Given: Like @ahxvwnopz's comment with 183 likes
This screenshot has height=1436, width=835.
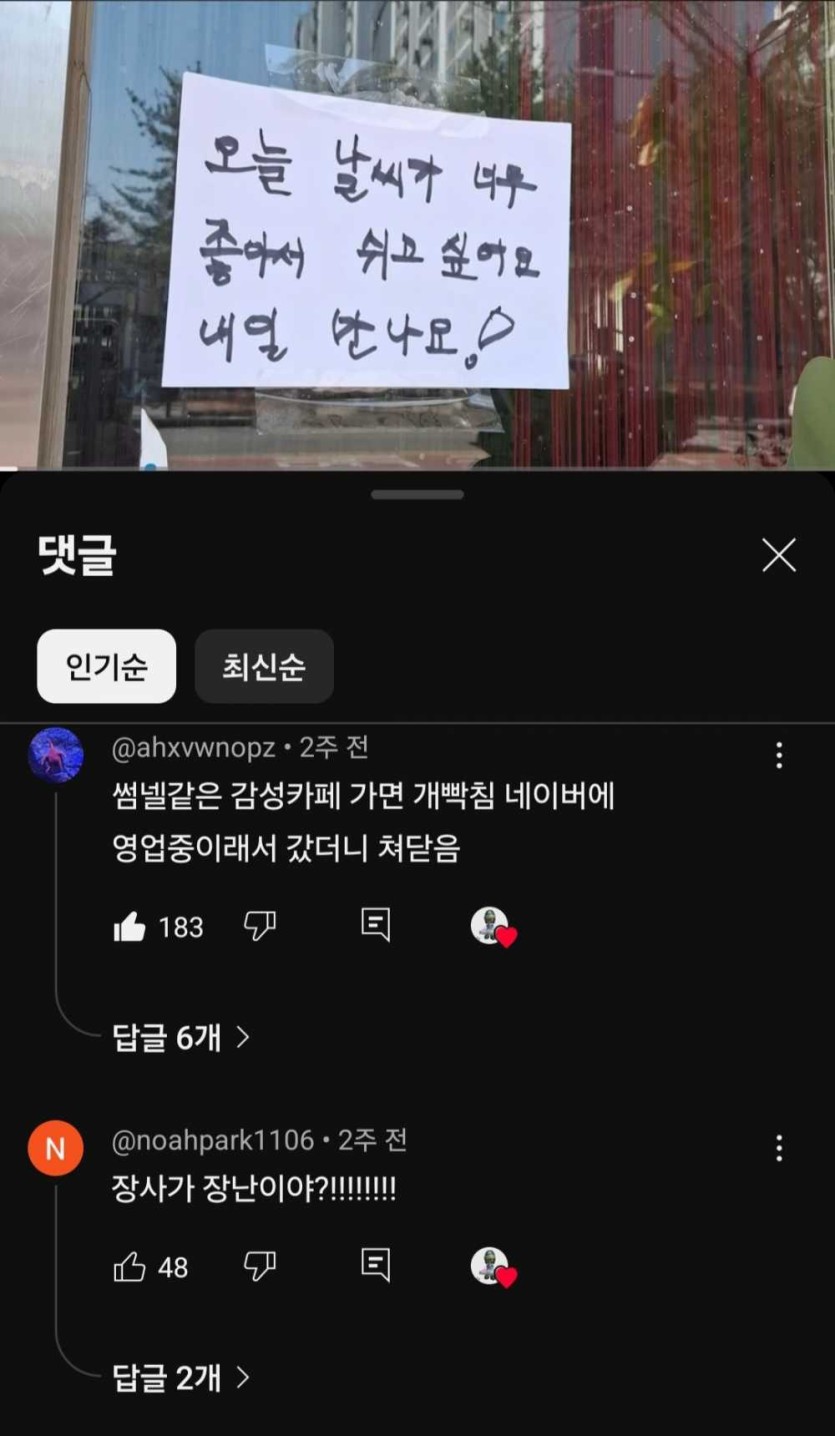Looking at the screenshot, I should pyautogui.click(x=130, y=927).
